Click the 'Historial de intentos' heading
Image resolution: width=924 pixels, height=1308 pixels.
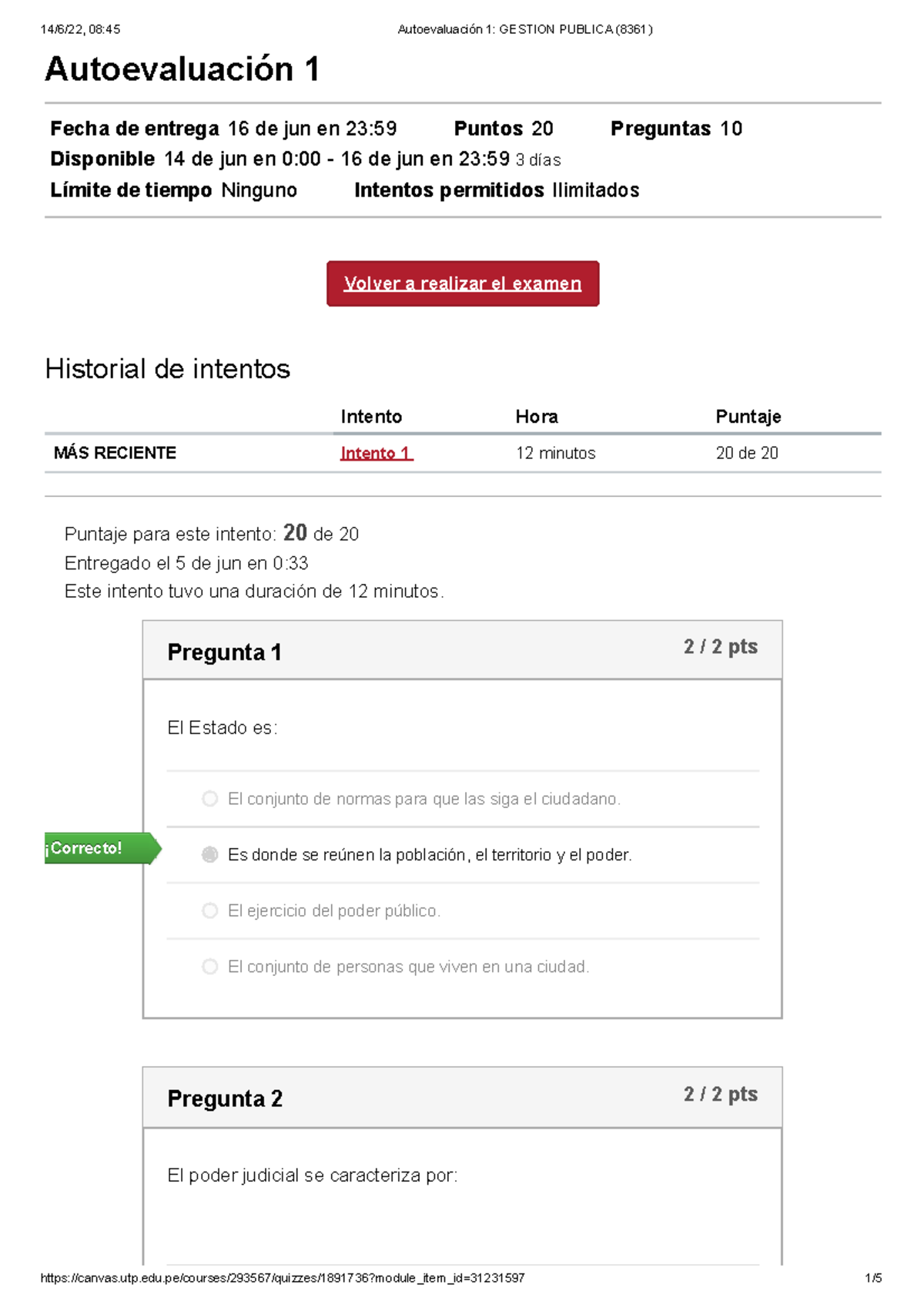tap(167, 369)
